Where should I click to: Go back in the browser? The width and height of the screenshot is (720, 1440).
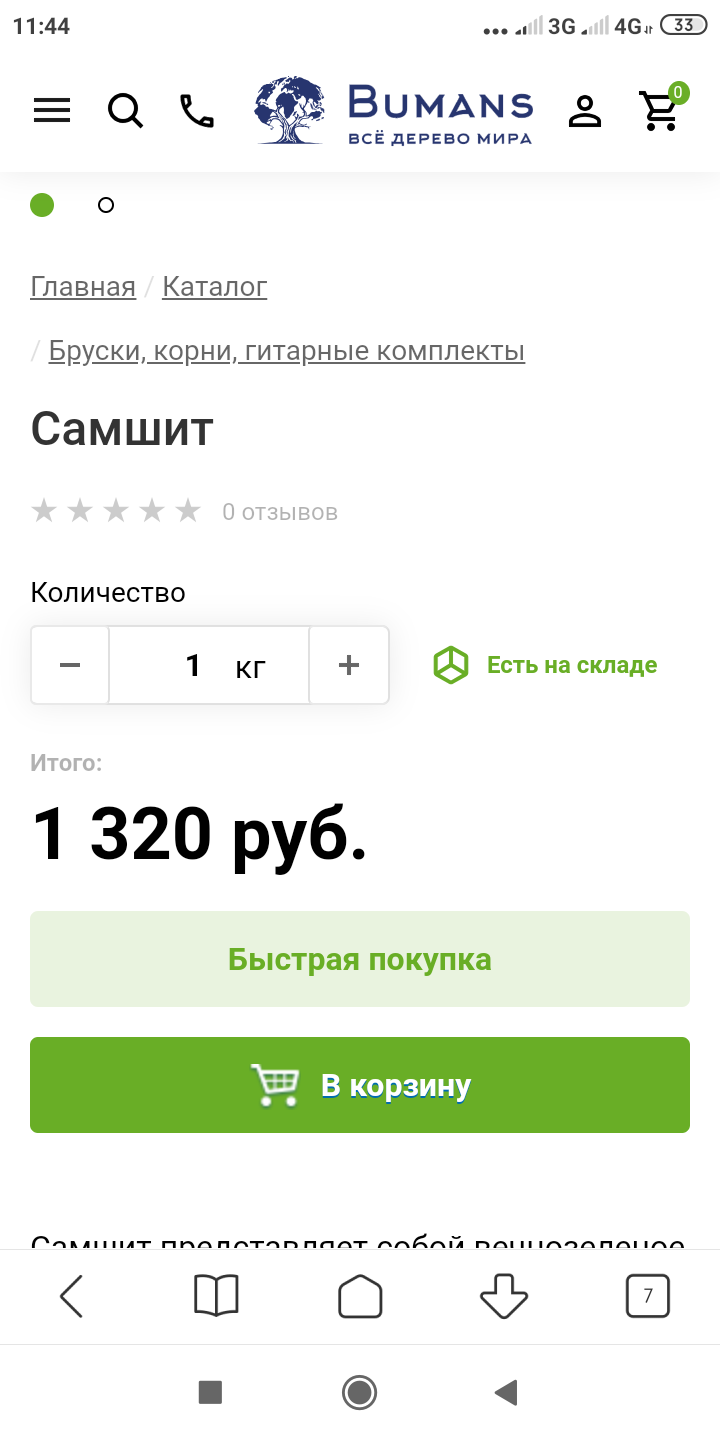pos(72,1297)
